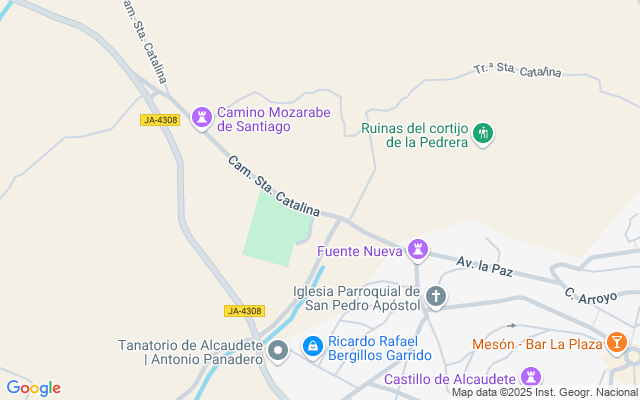This screenshot has height=400, width=640.
Task: Open Ricardo Rafael Bergillos Garrido shop pin
Action: pyautogui.click(x=313, y=346)
